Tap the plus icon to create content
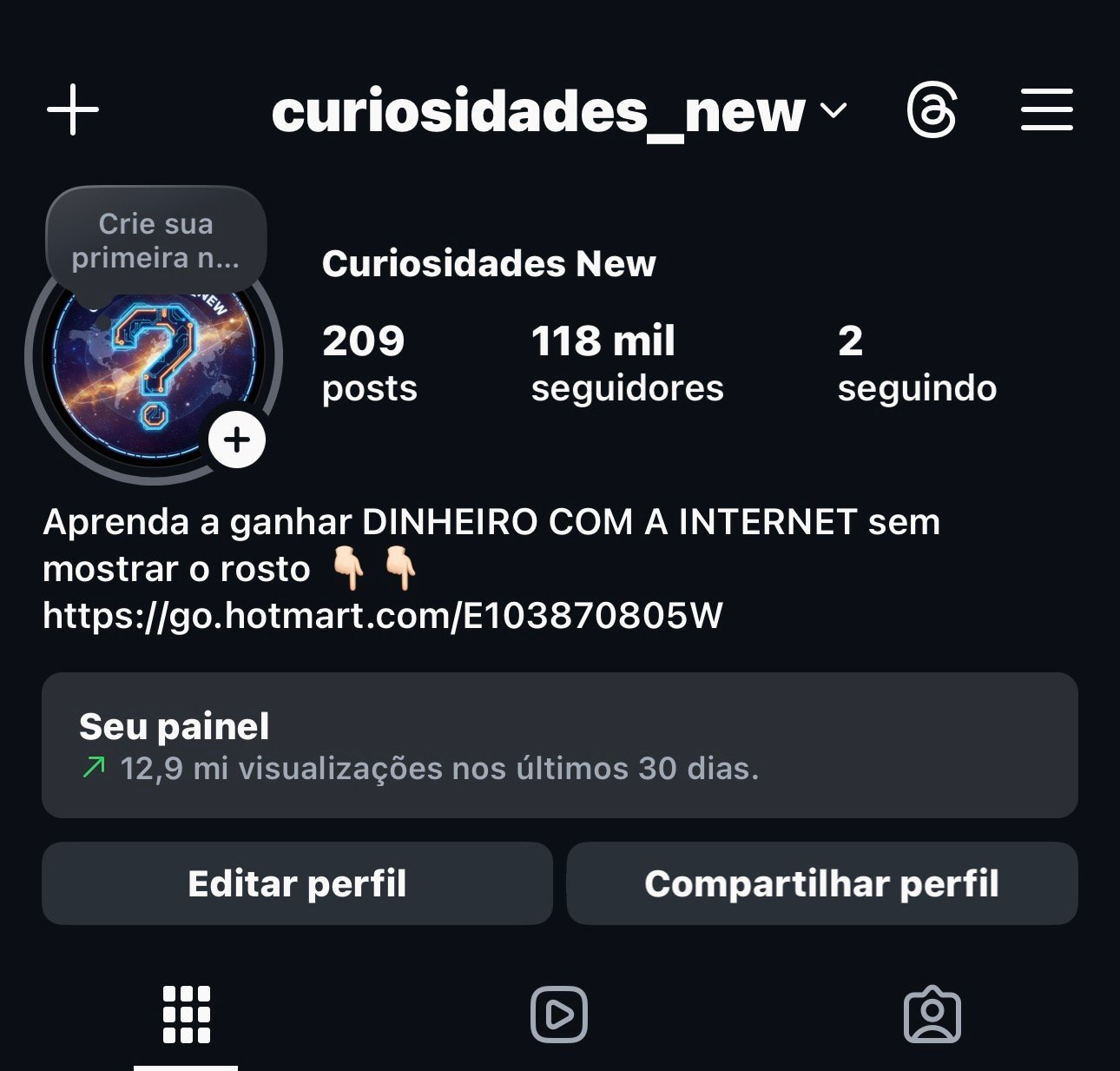 [73, 110]
